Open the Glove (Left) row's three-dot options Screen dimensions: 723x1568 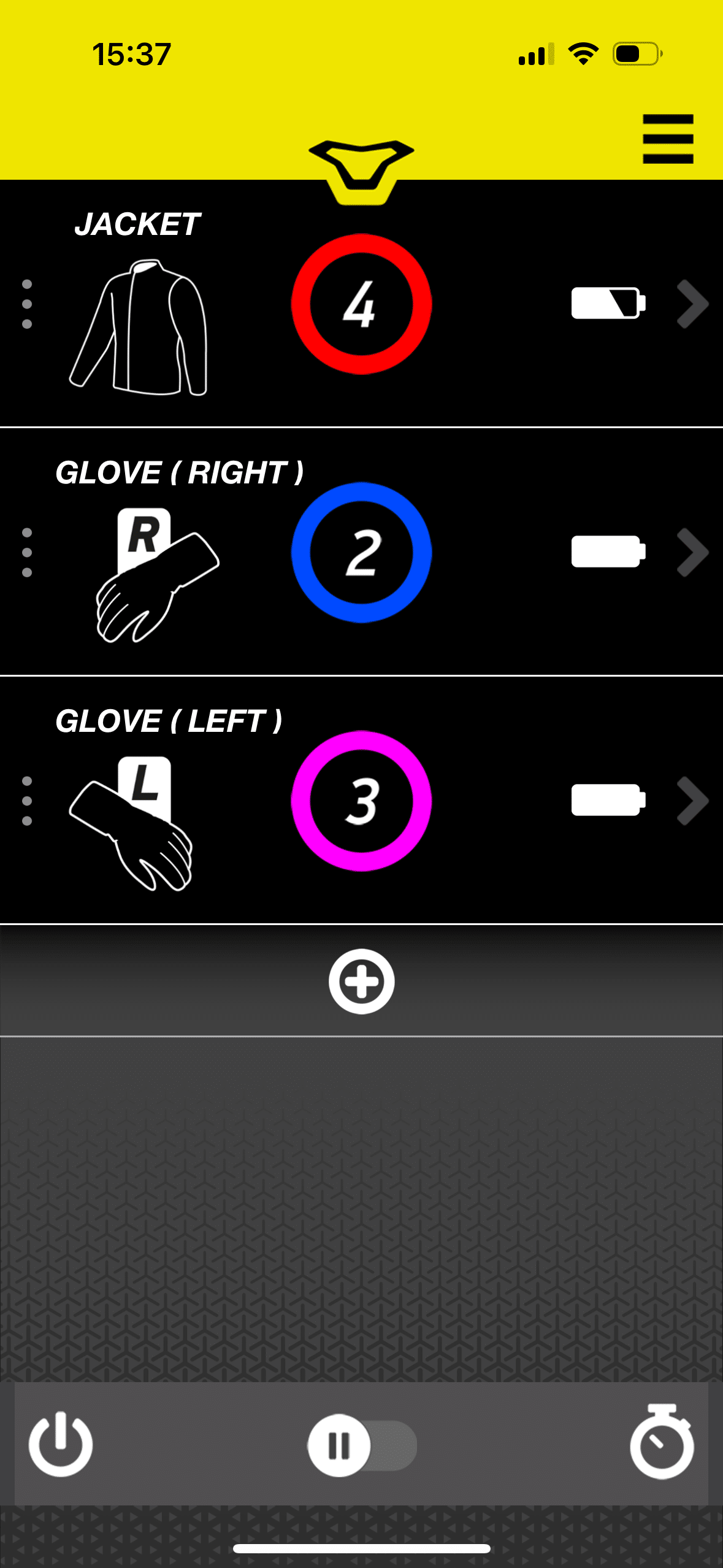coord(27,801)
